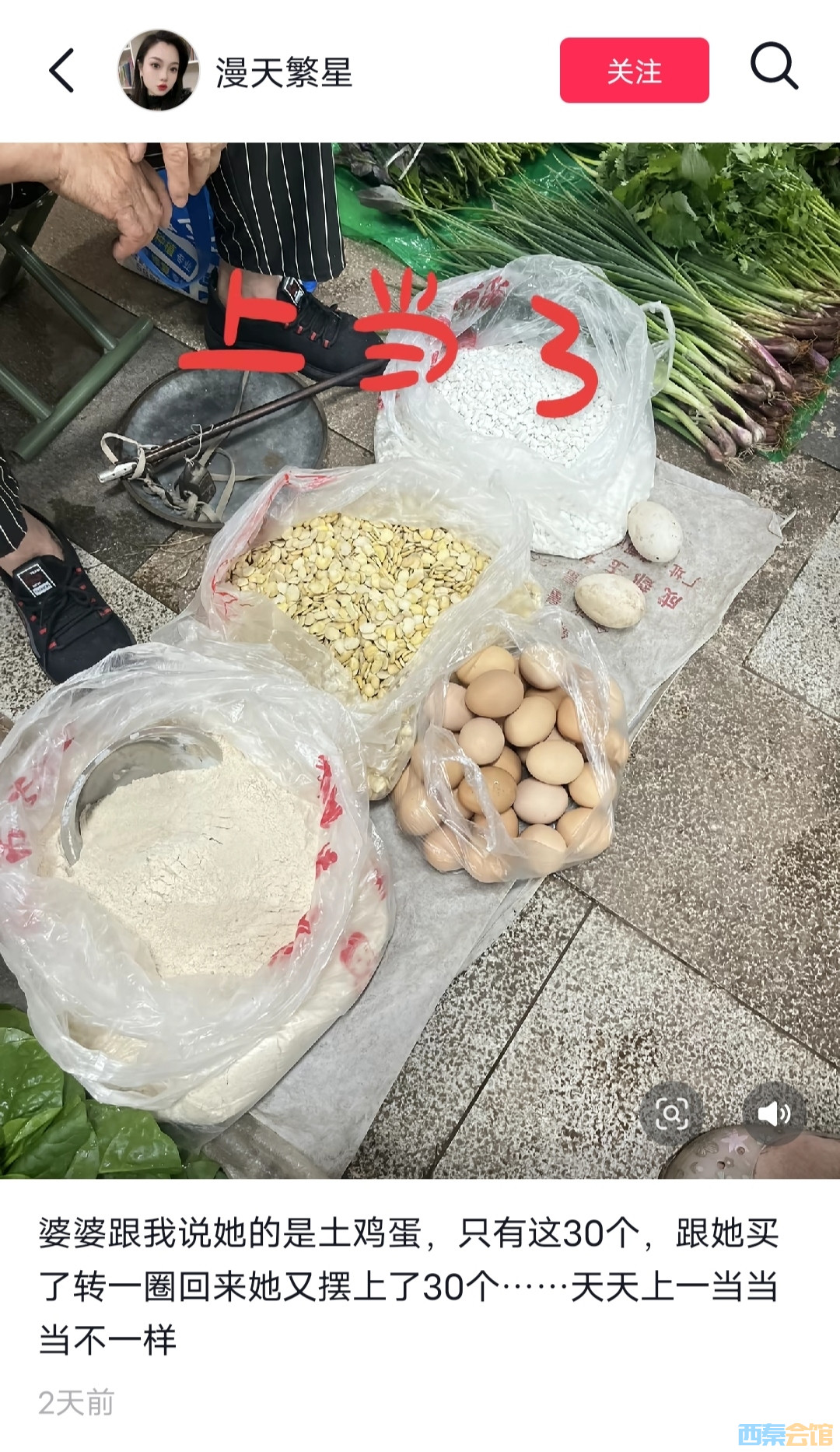
Task: Open search via the magnifier icon
Action: pyautogui.click(x=773, y=67)
